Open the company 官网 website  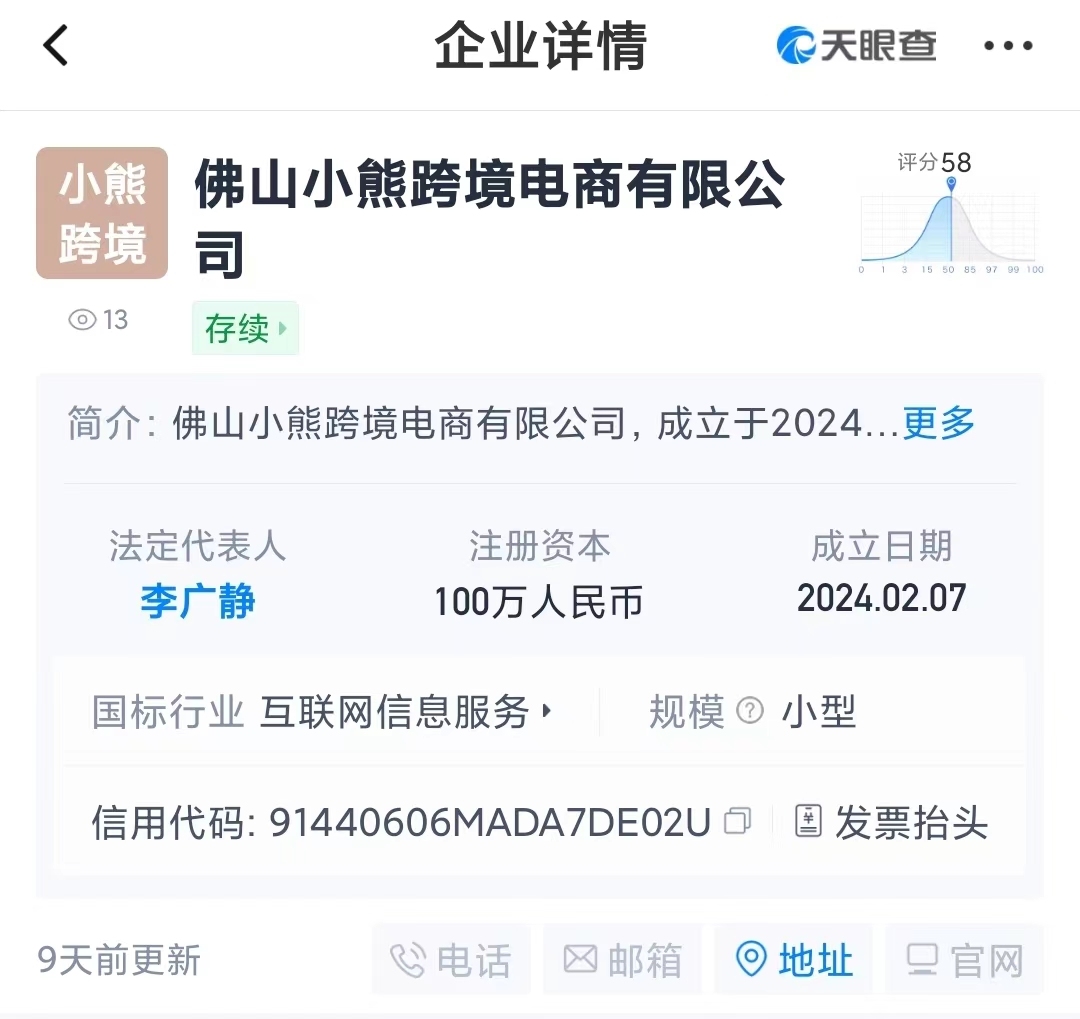(965, 960)
